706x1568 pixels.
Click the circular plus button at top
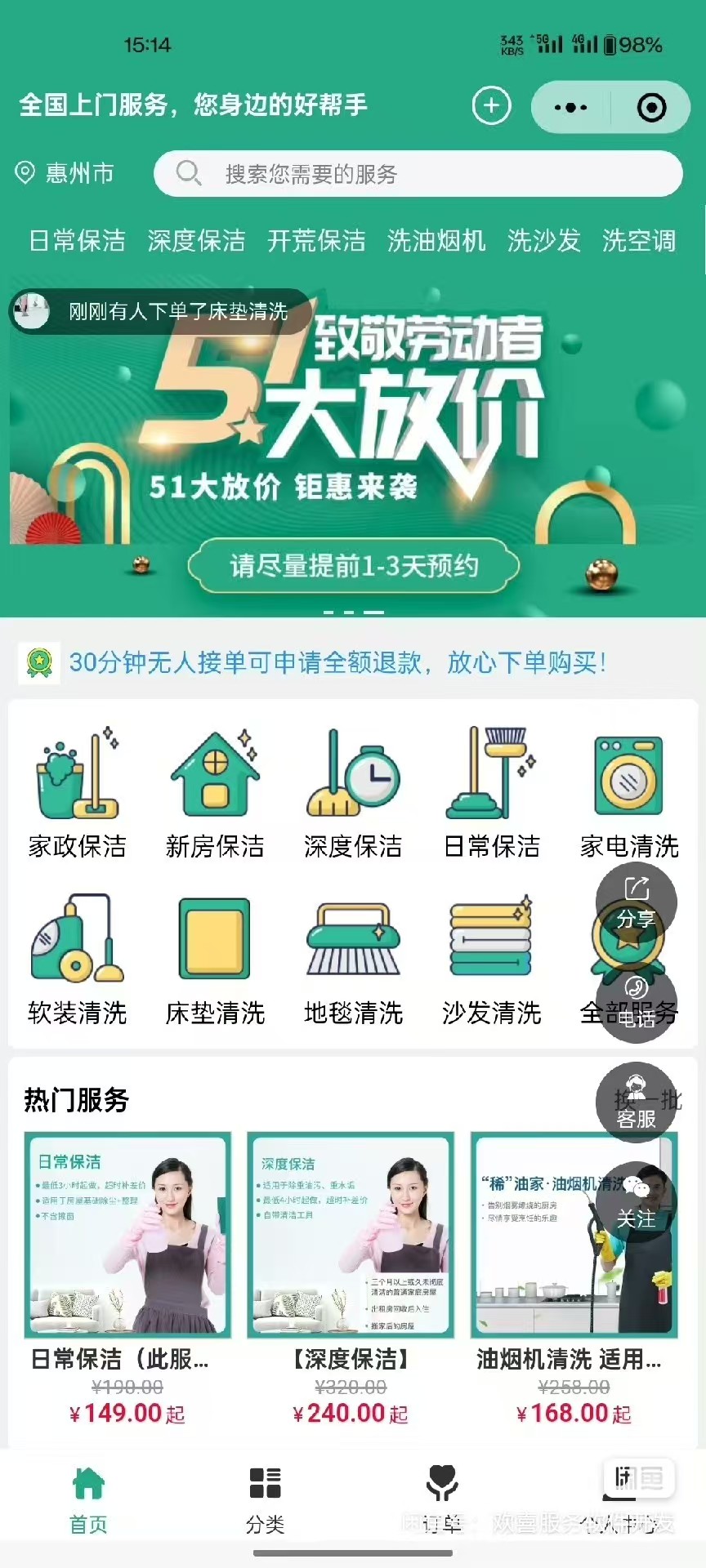point(490,106)
